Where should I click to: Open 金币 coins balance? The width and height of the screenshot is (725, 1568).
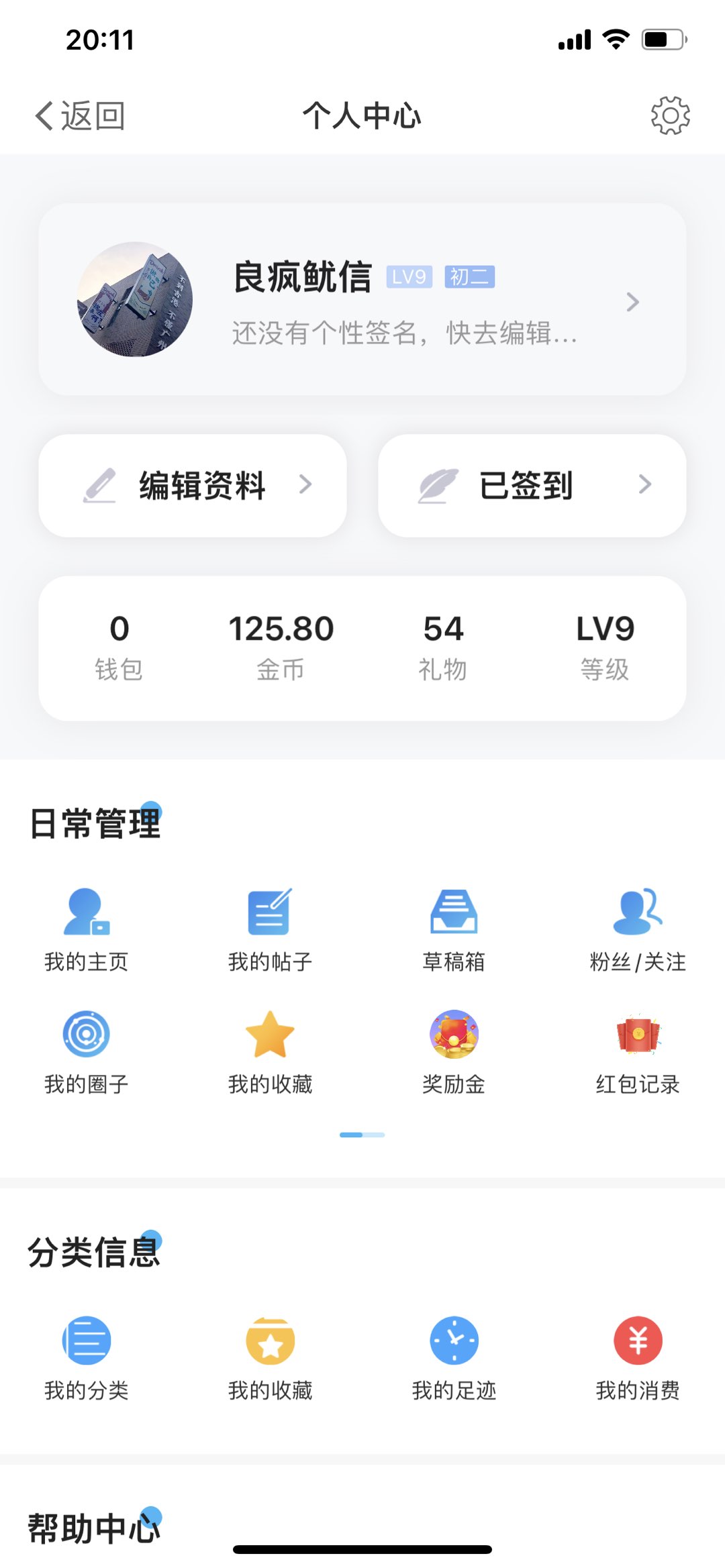[281, 647]
